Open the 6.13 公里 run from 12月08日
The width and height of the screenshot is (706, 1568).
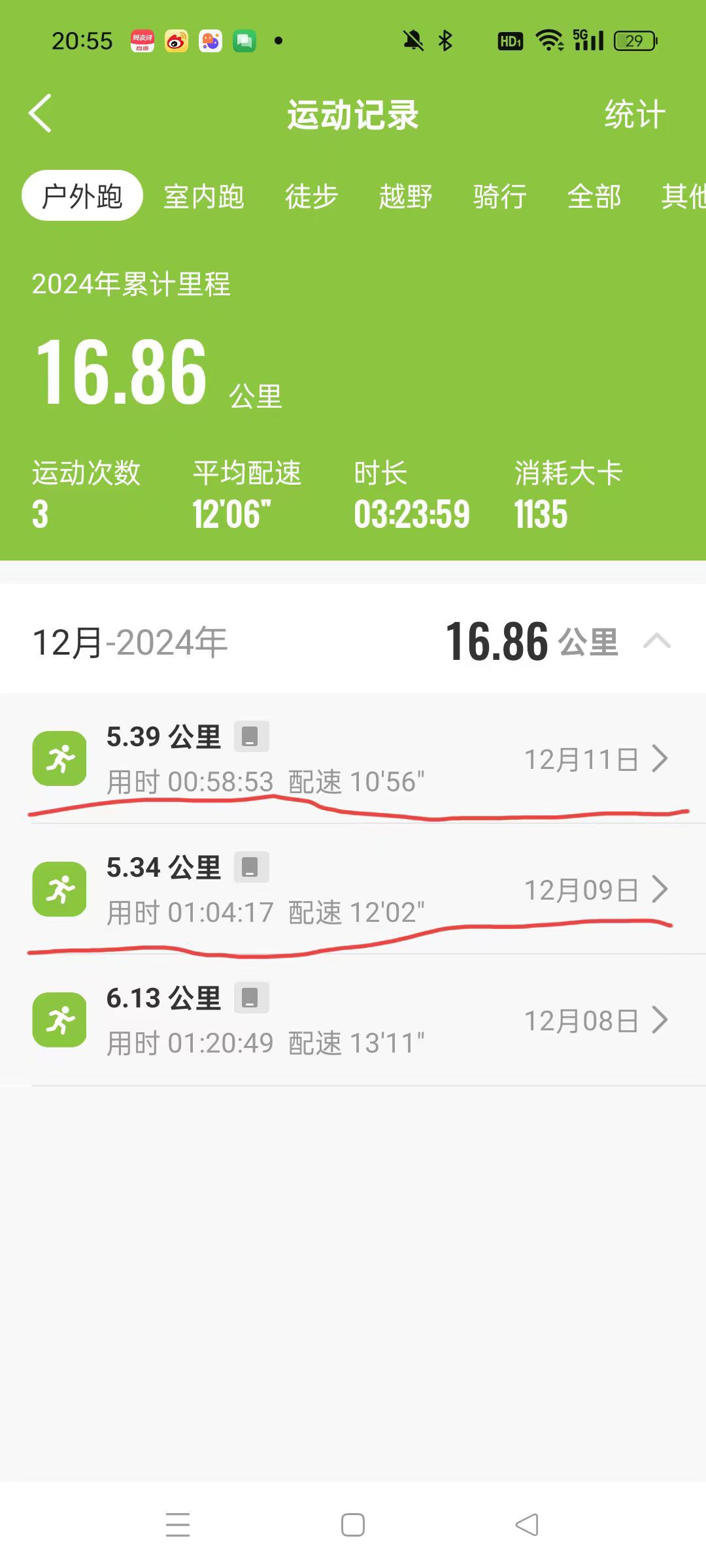pos(353,1020)
